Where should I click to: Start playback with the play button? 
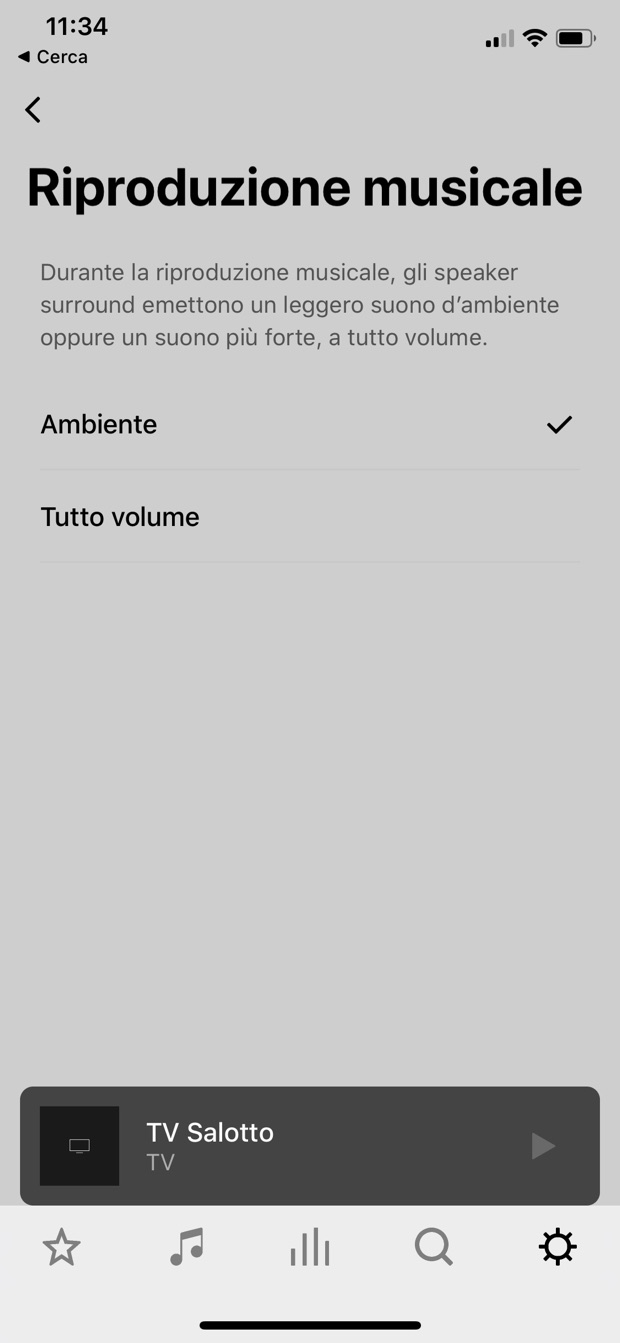coord(542,1146)
